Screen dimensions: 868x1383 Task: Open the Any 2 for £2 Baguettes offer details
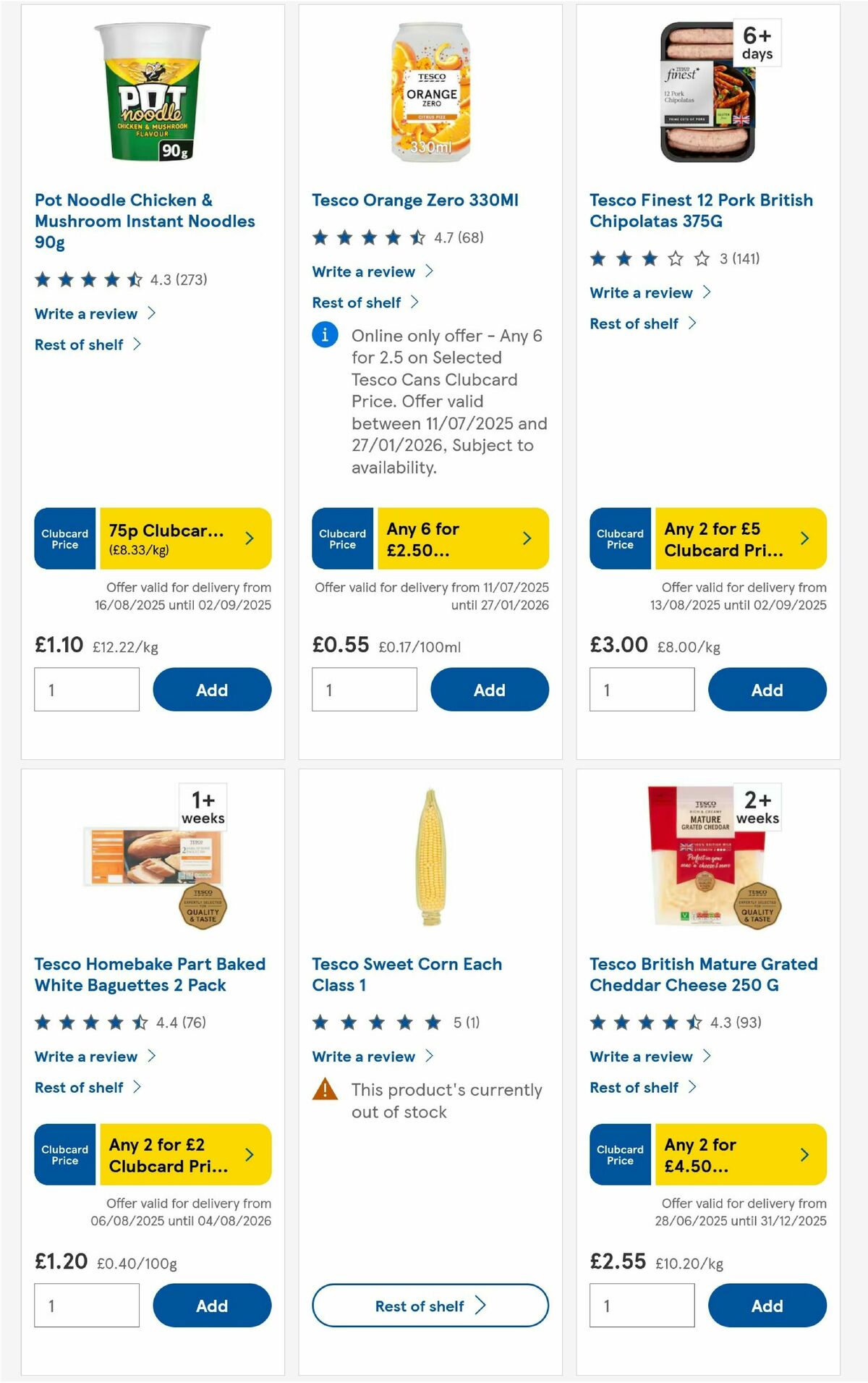tap(183, 1155)
